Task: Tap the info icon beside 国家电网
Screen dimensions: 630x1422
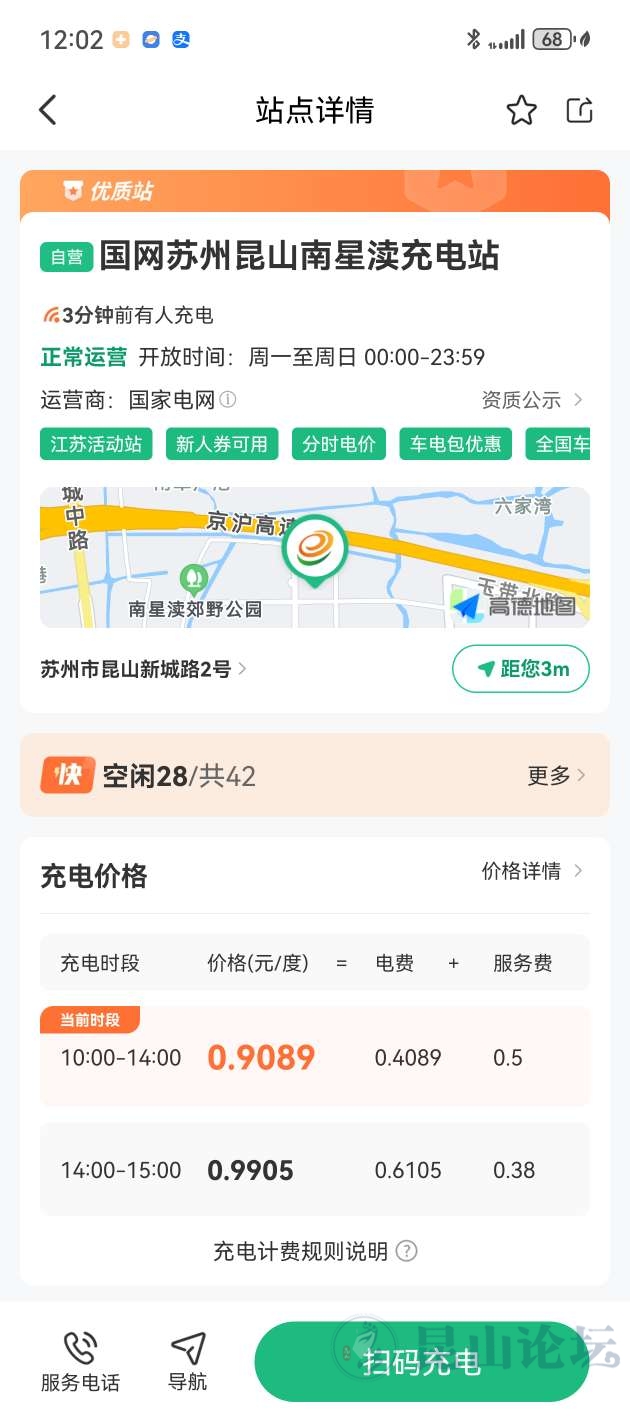Action: pos(228,400)
